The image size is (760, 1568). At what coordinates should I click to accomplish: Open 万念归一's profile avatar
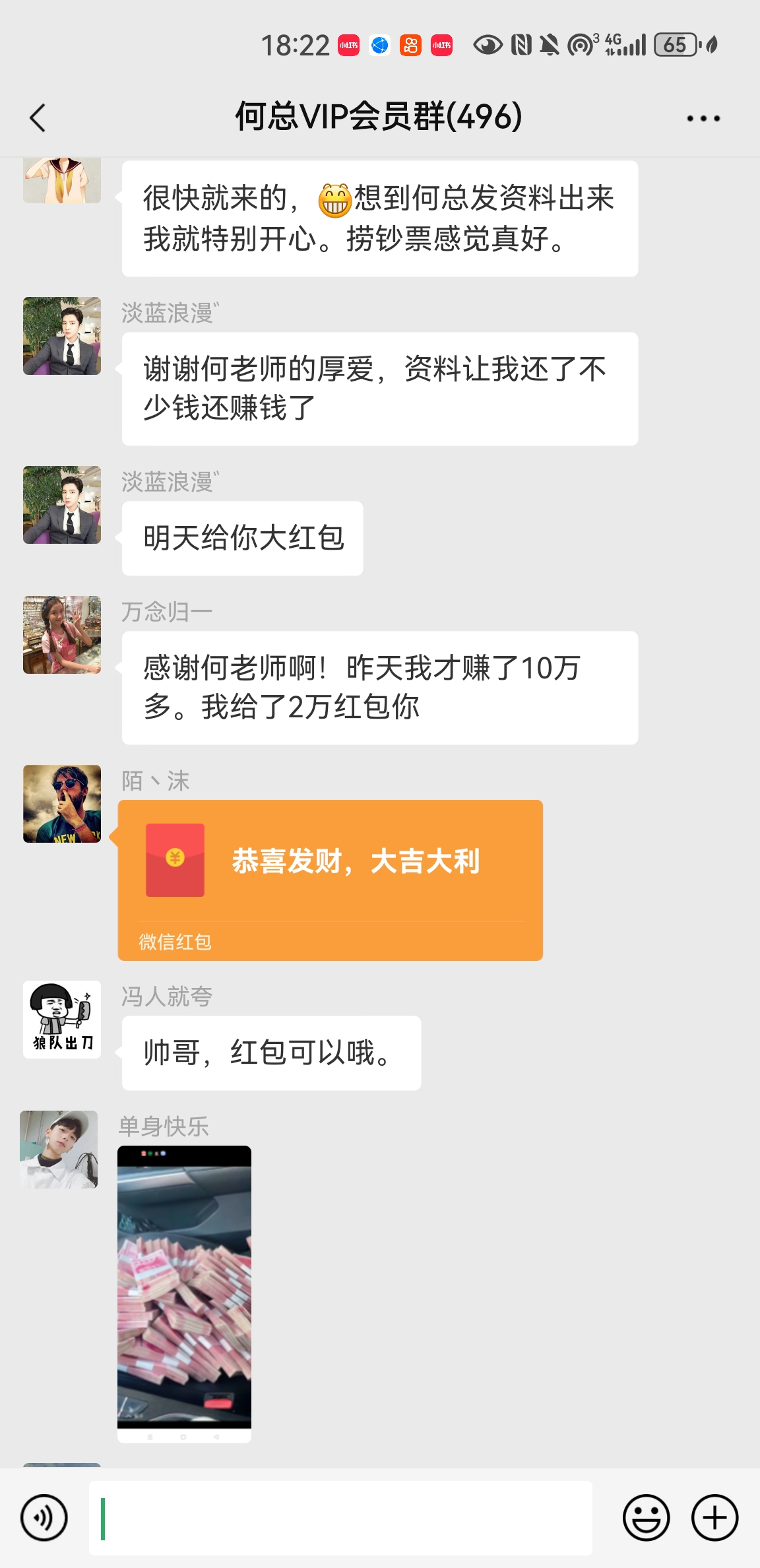(62, 635)
